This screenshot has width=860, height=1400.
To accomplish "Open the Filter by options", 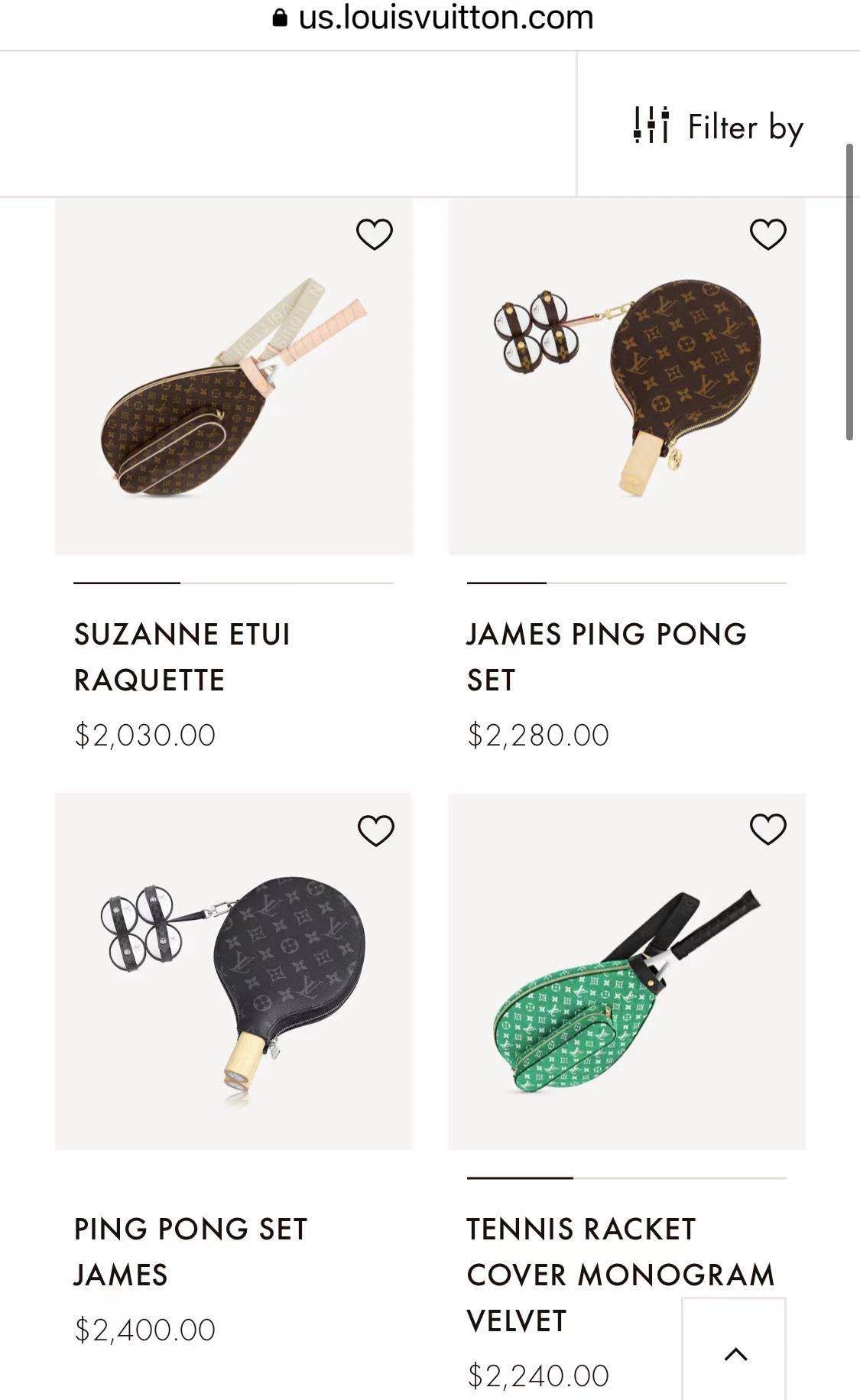I will click(x=719, y=126).
